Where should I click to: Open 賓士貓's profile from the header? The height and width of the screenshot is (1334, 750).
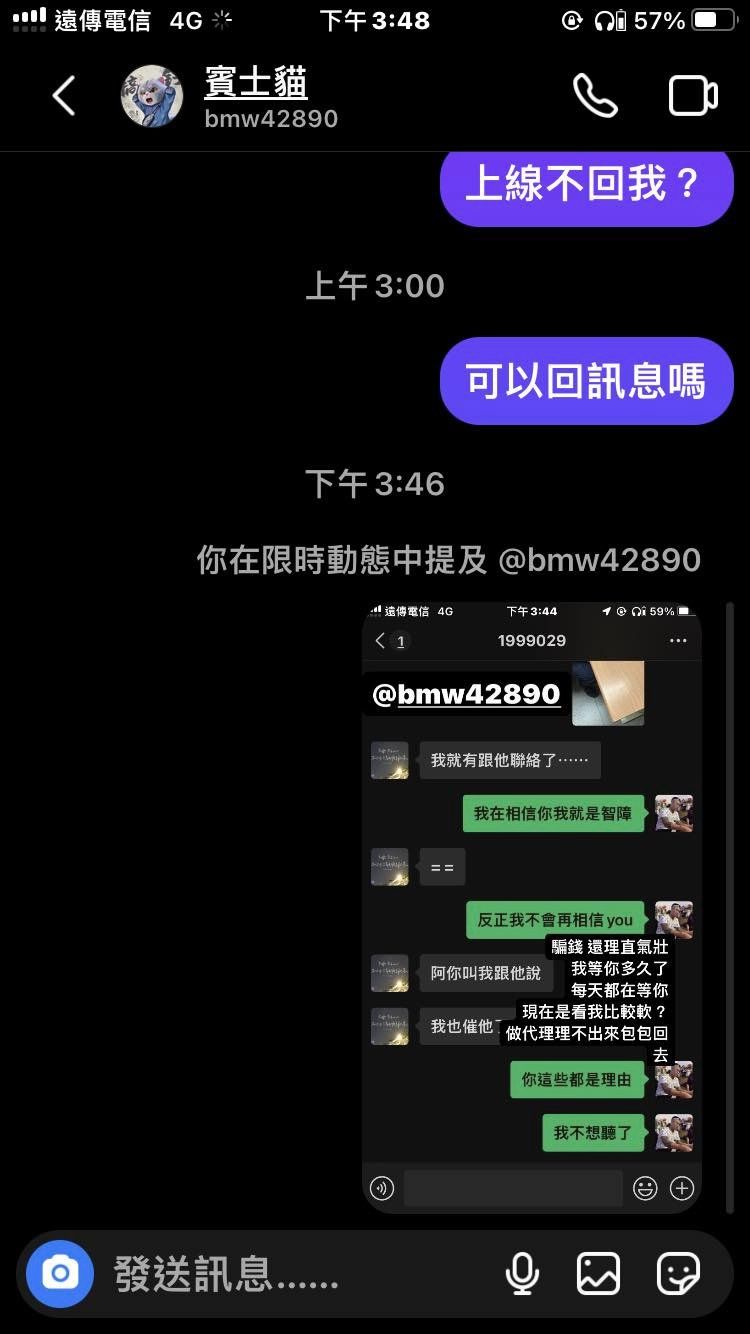(x=256, y=97)
